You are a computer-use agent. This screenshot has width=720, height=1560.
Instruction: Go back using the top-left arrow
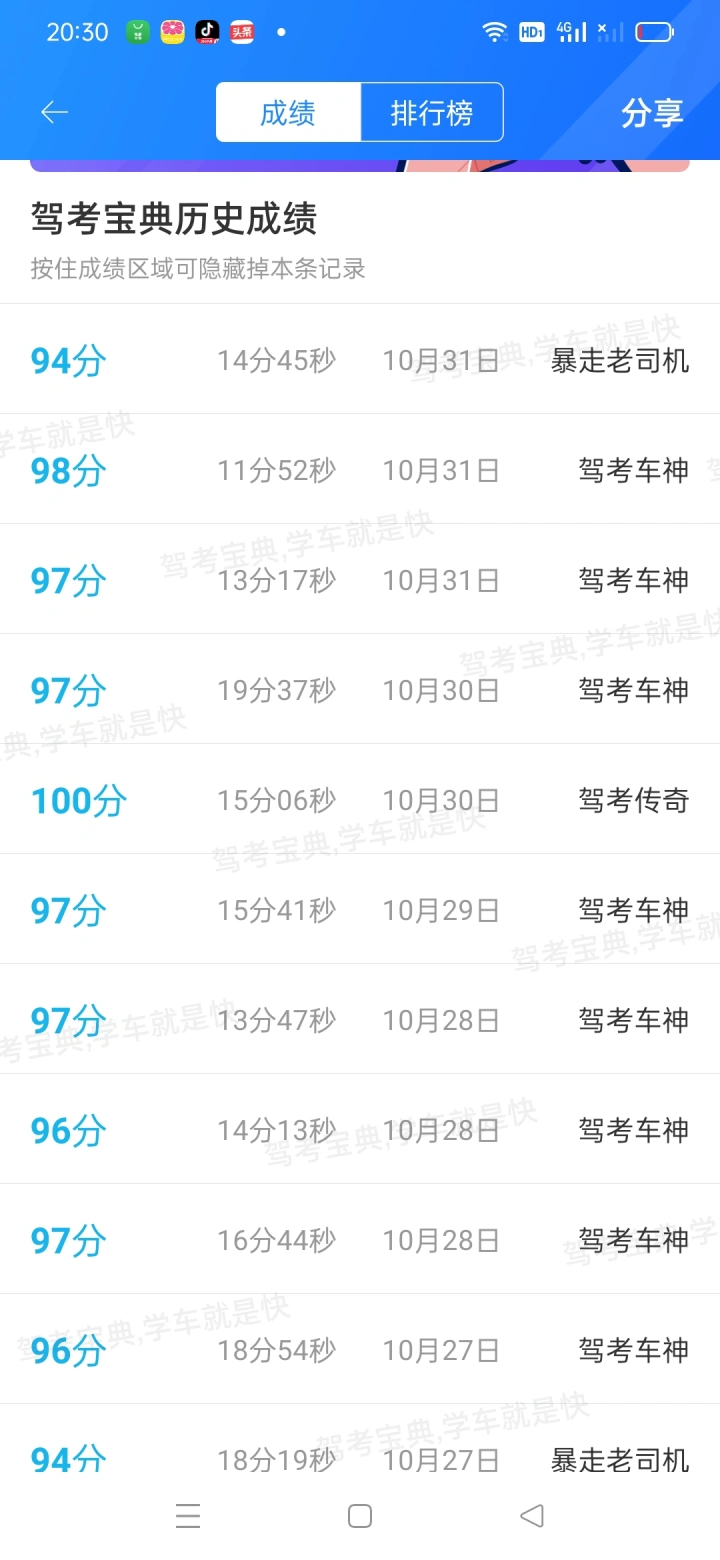click(x=54, y=113)
